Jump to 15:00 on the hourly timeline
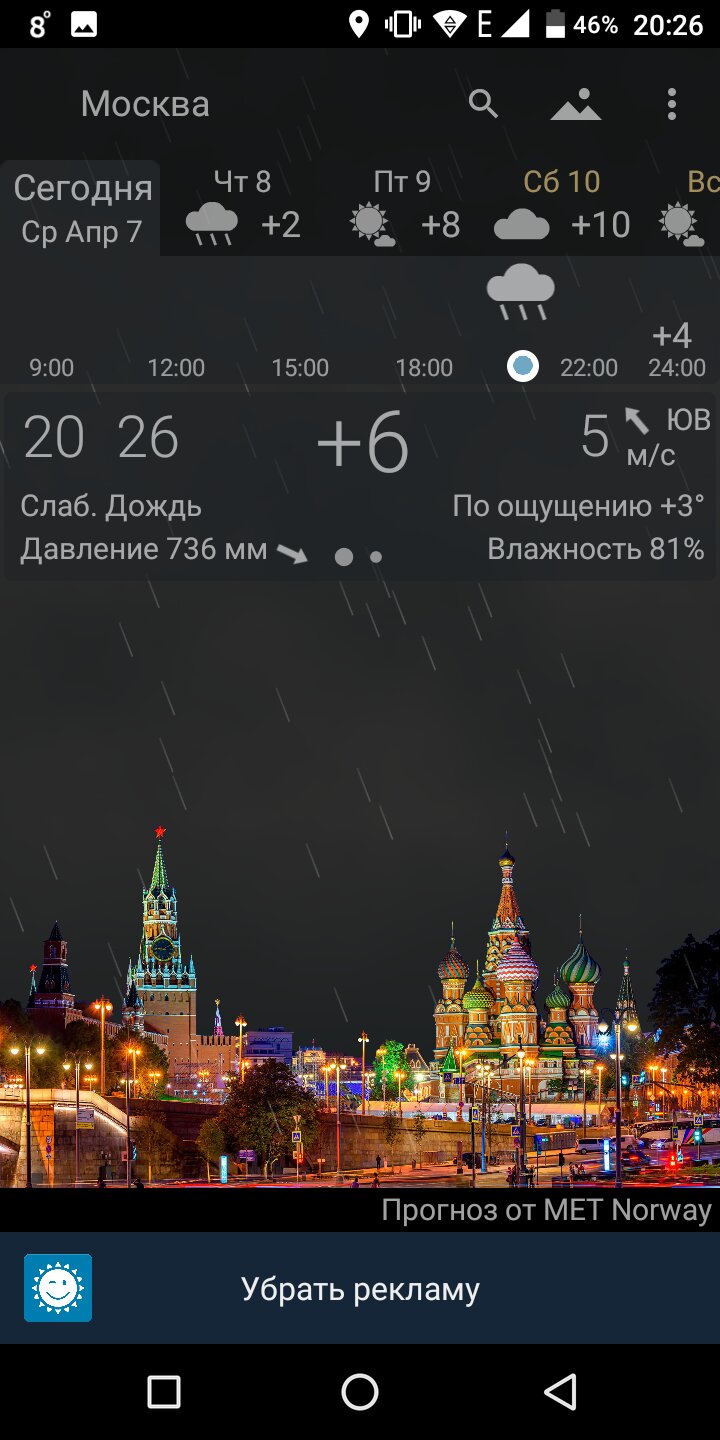Image resolution: width=720 pixels, height=1440 pixels. pos(300,368)
